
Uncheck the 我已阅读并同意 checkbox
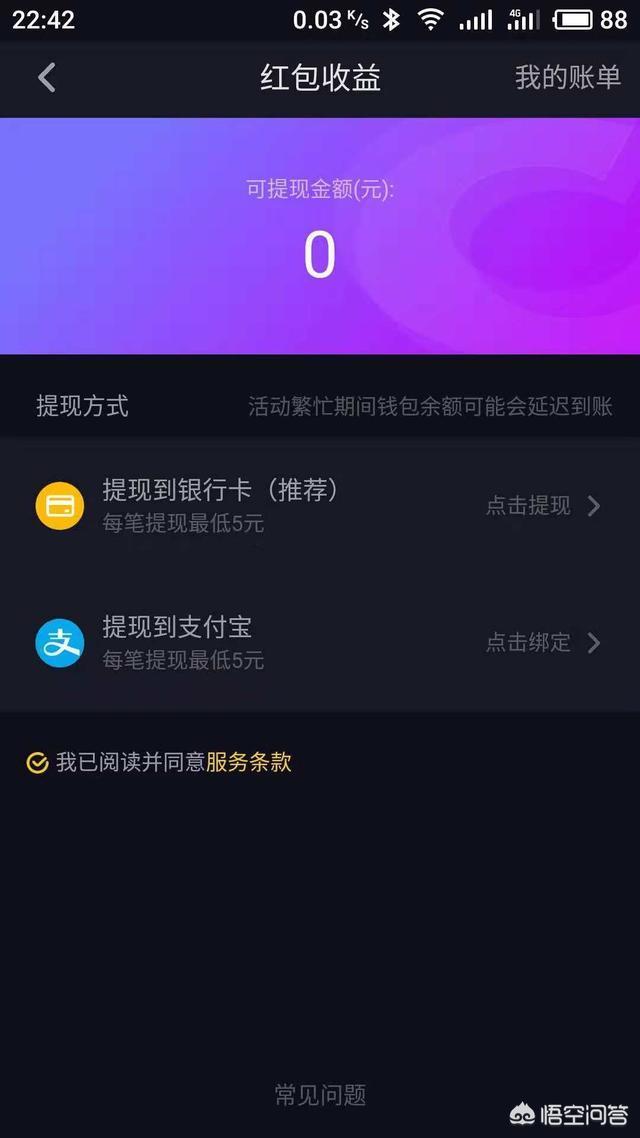coord(37,763)
